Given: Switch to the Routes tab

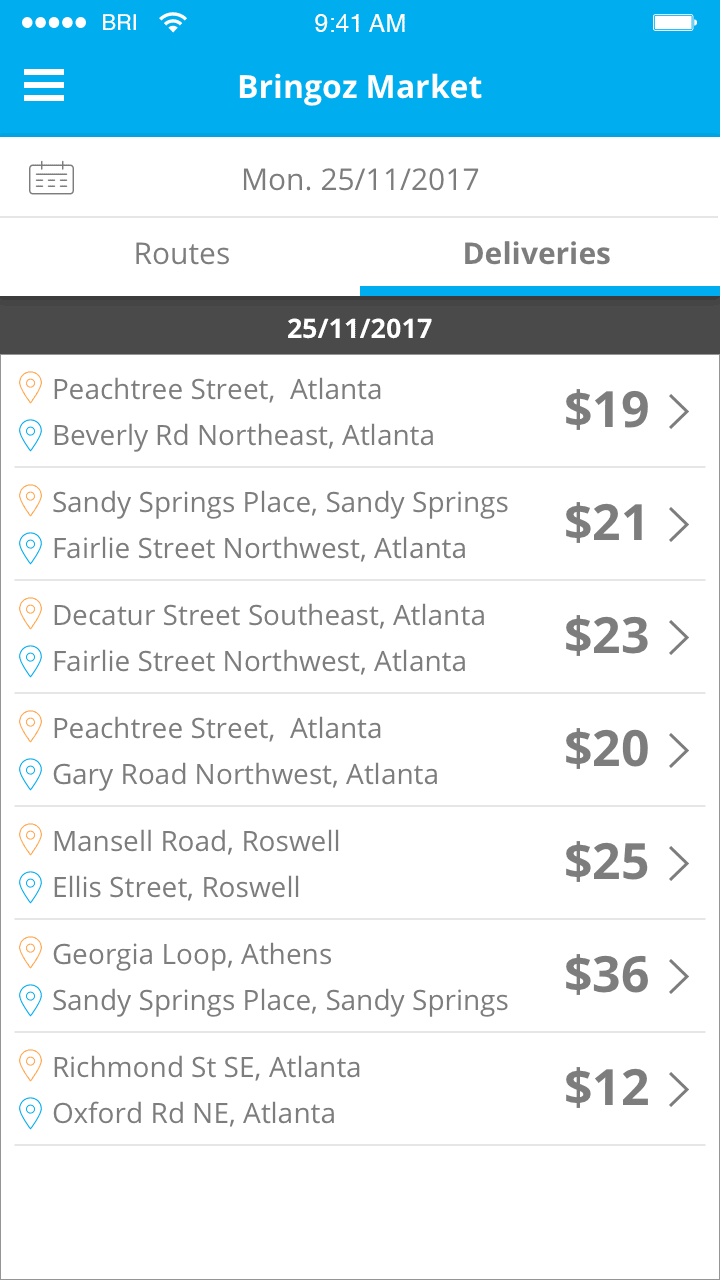Looking at the screenshot, I should (x=181, y=254).
